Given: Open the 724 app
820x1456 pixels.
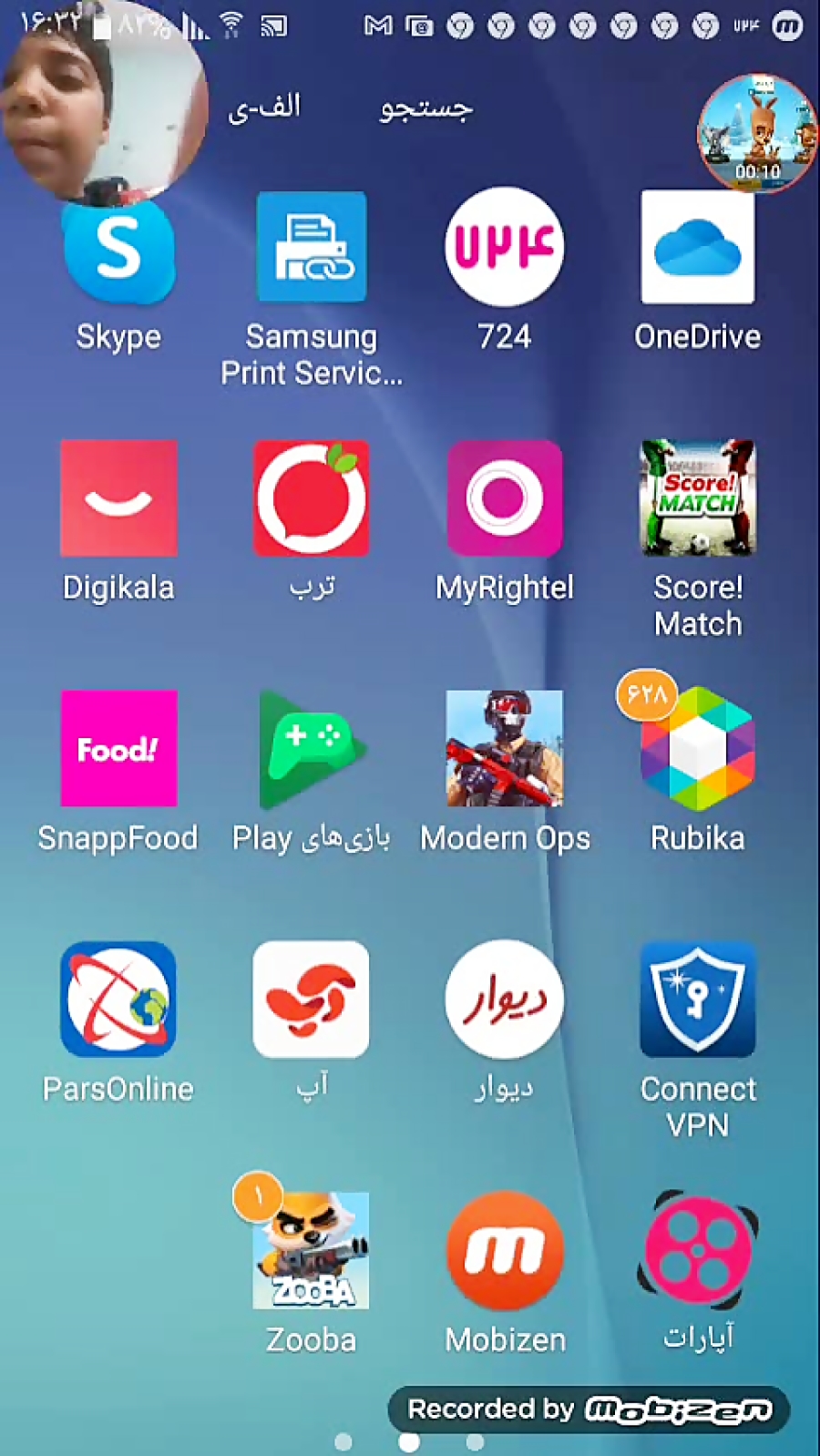Looking at the screenshot, I should (505, 248).
